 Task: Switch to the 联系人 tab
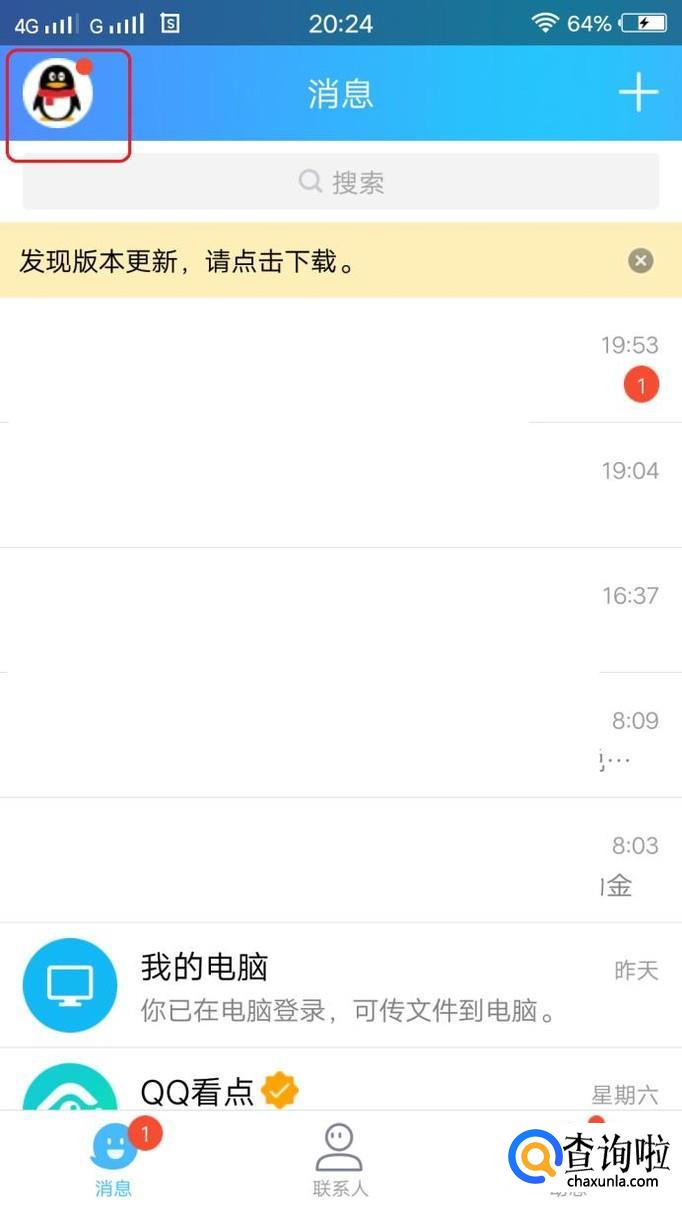340,1160
